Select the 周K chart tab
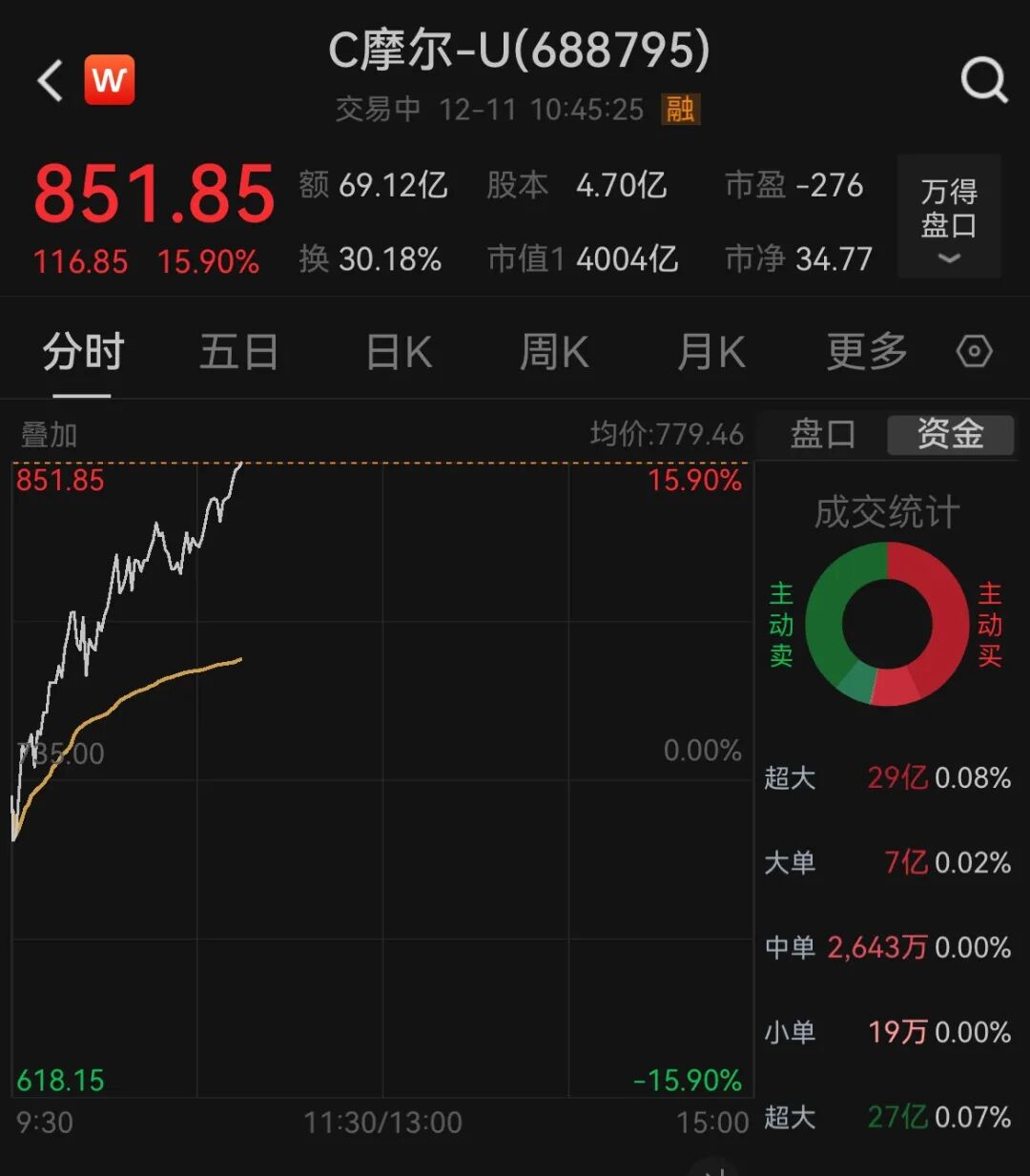 554,352
